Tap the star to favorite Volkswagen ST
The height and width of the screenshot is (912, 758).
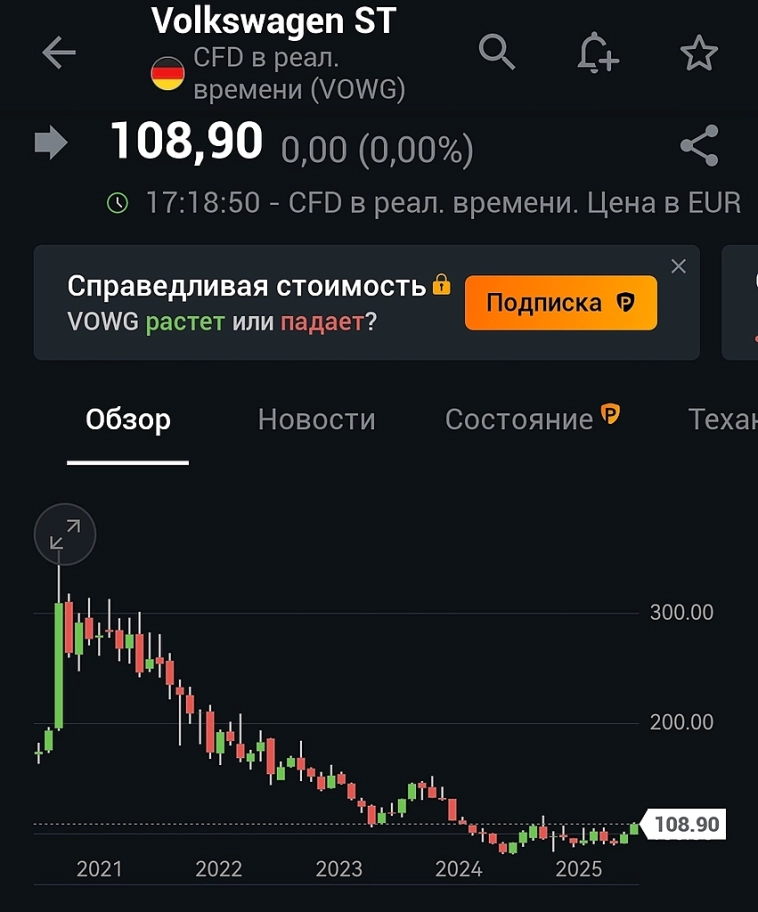[x=697, y=53]
